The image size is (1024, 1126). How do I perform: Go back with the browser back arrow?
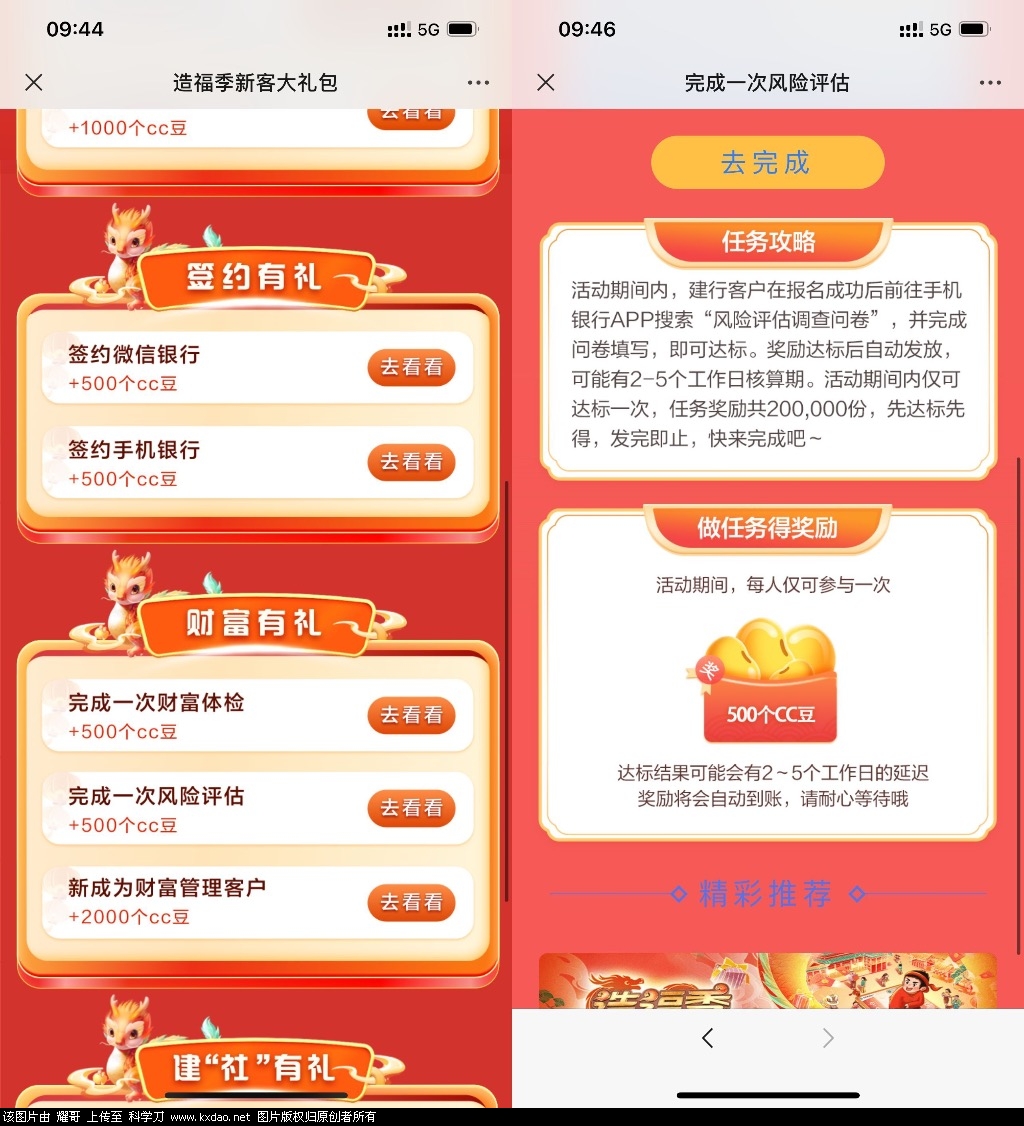click(x=708, y=1039)
